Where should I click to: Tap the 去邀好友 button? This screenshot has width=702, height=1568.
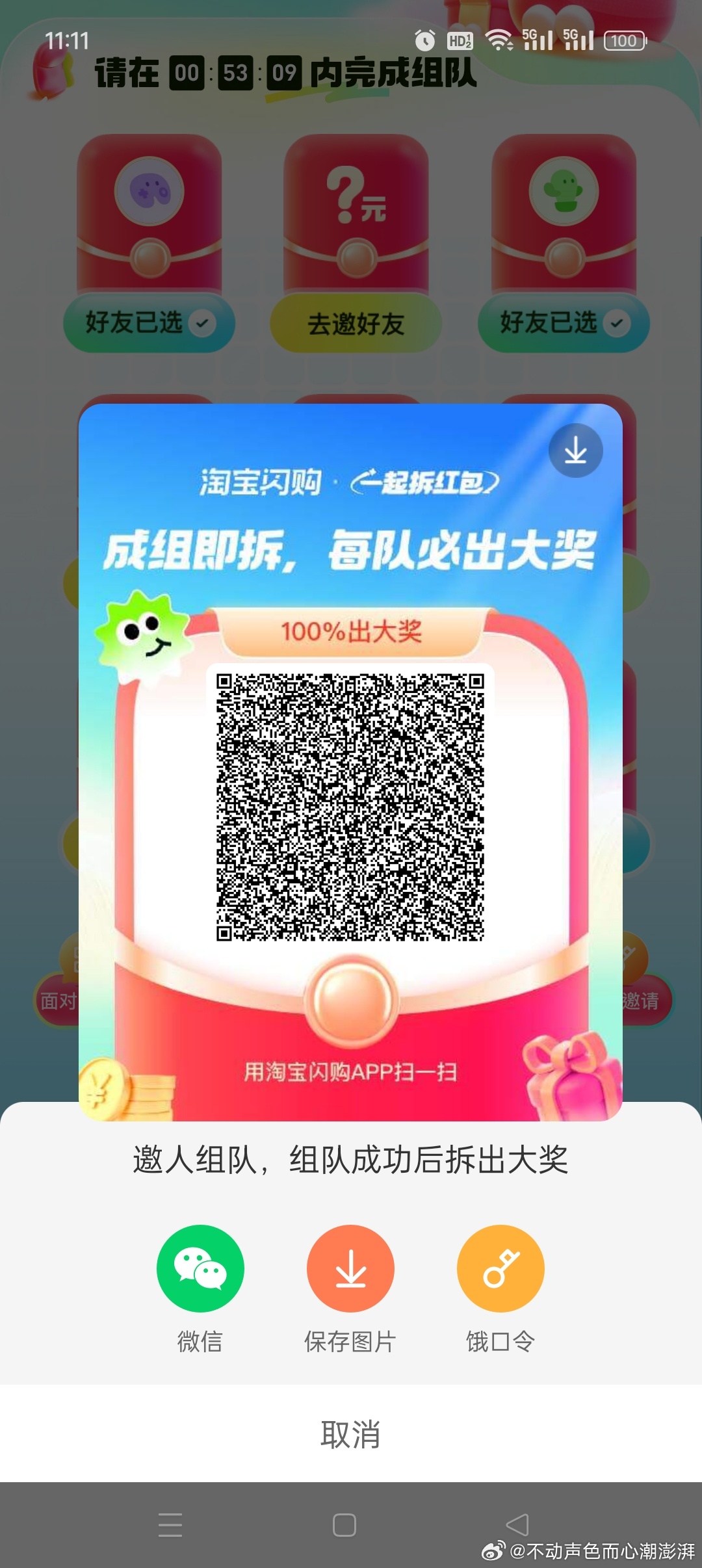pyautogui.click(x=356, y=323)
